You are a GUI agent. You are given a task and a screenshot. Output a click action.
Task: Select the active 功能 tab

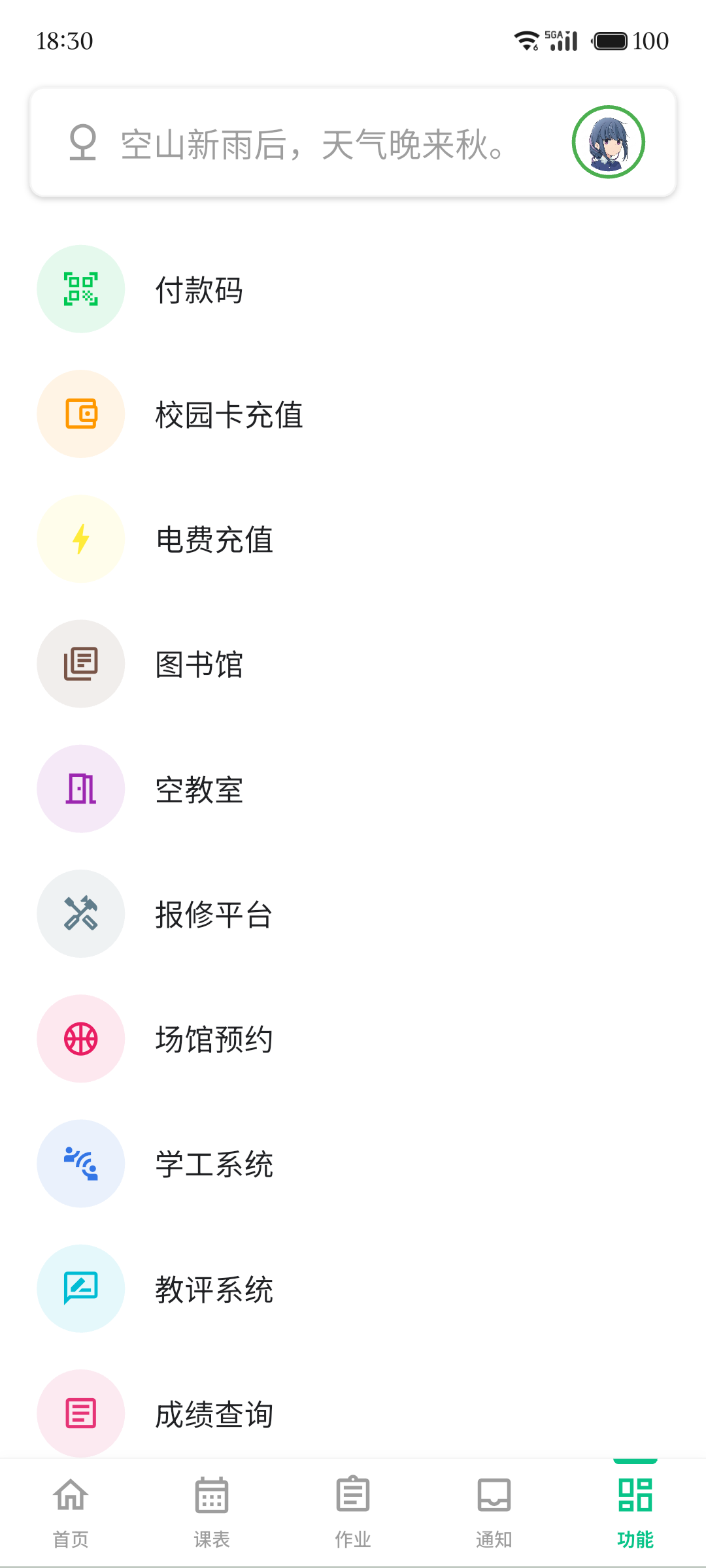coord(635,1516)
